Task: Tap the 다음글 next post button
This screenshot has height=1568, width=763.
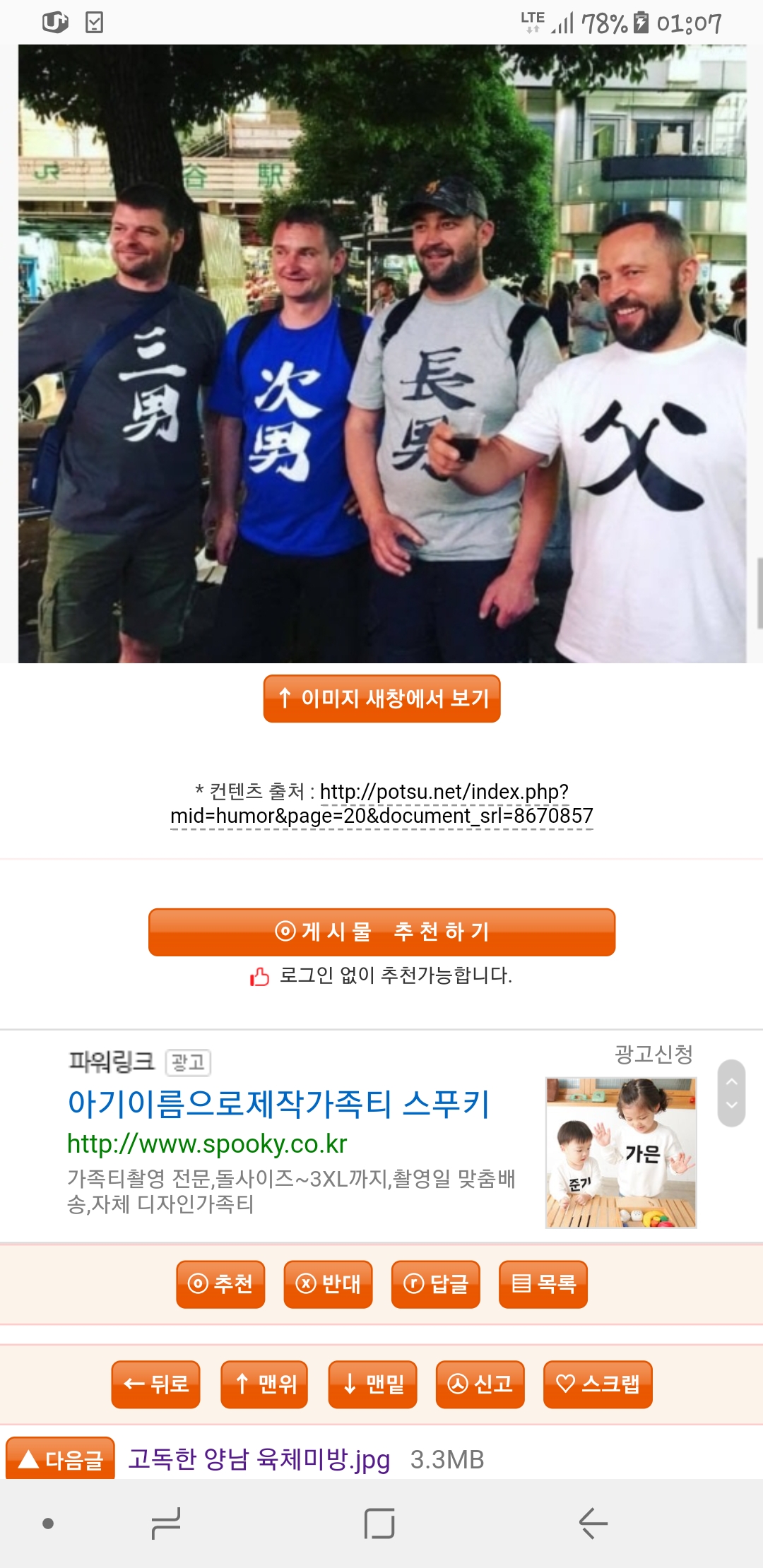Action: (61, 1459)
